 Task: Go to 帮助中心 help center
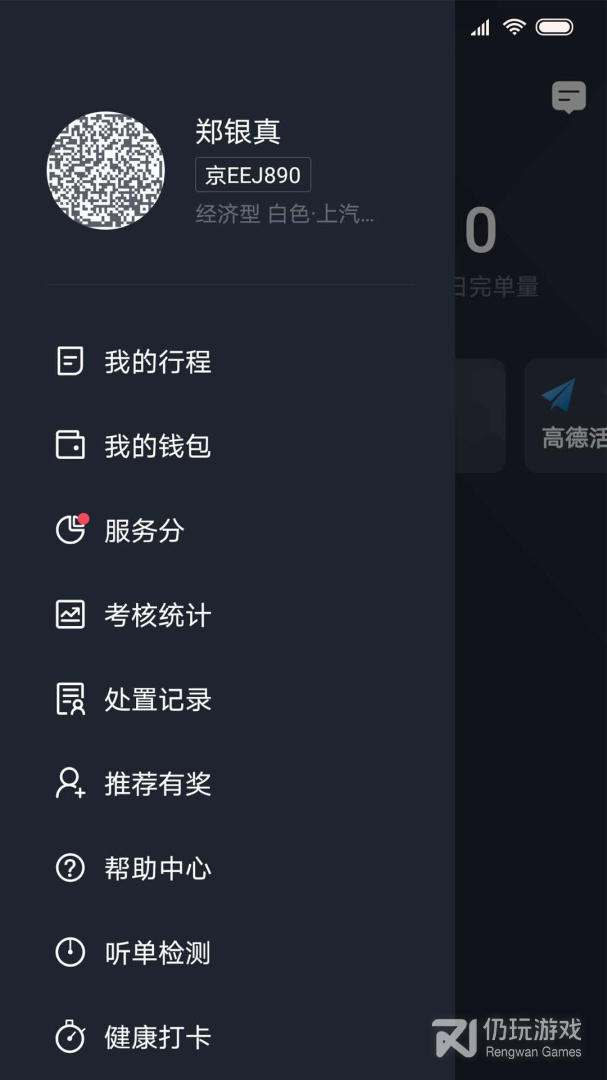157,869
